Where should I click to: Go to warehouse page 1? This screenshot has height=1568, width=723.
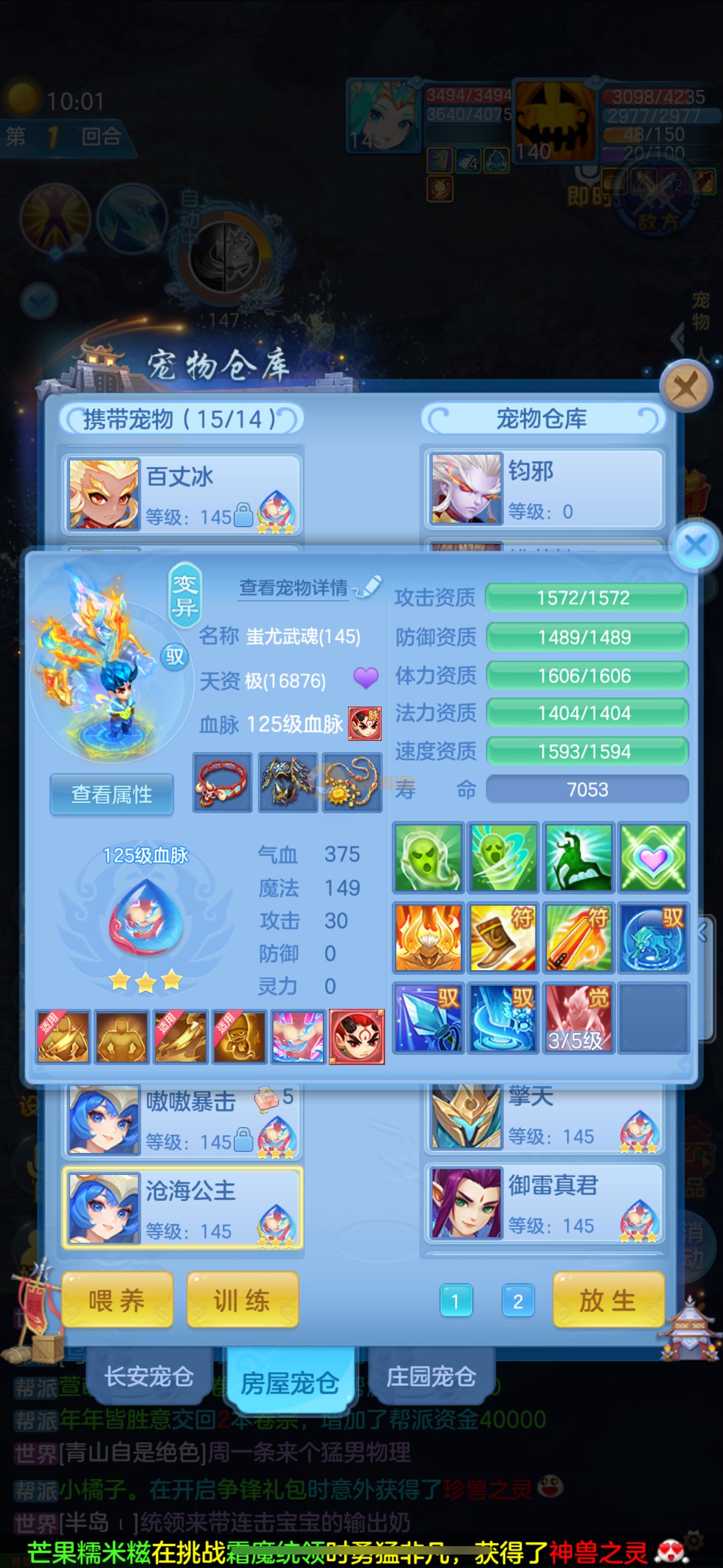[455, 1302]
